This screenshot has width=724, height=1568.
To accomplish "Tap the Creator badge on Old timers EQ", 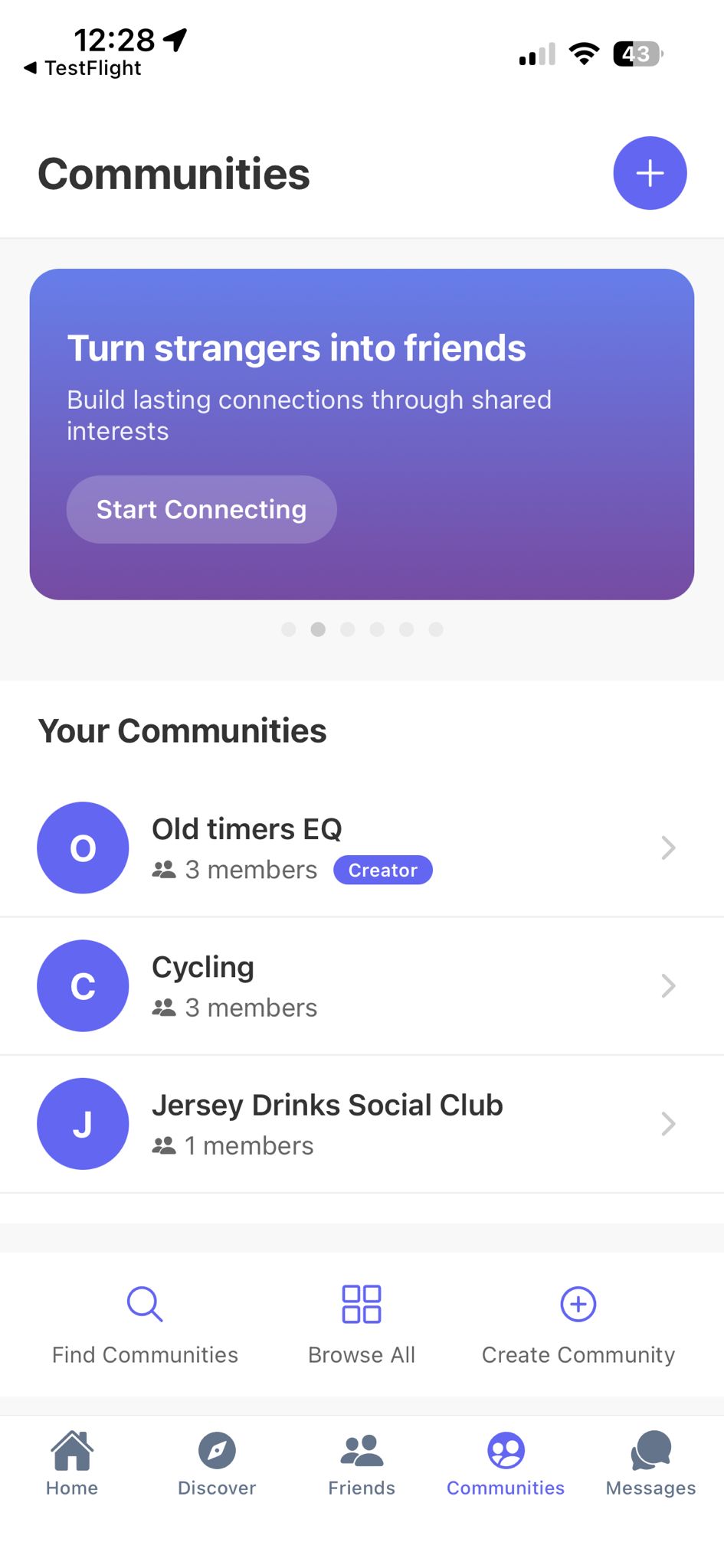I will point(383,870).
